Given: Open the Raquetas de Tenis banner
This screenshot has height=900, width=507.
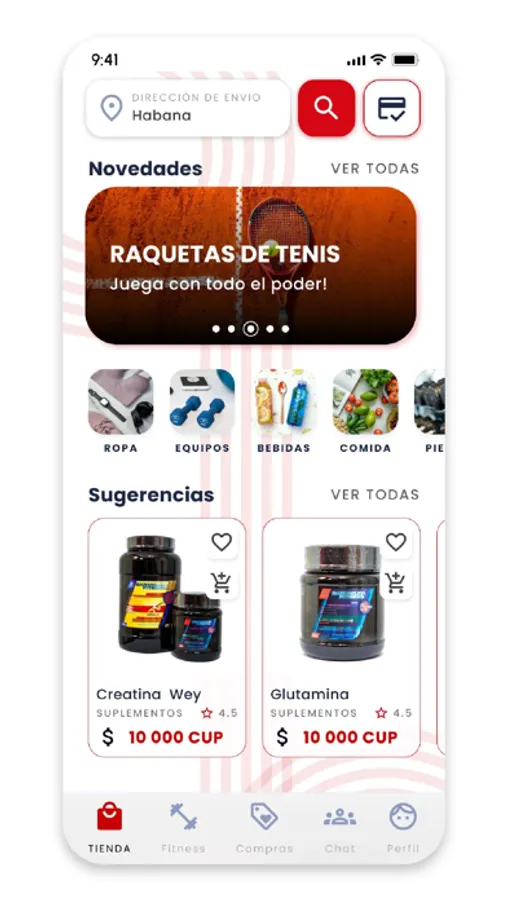Looking at the screenshot, I should [x=251, y=265].
